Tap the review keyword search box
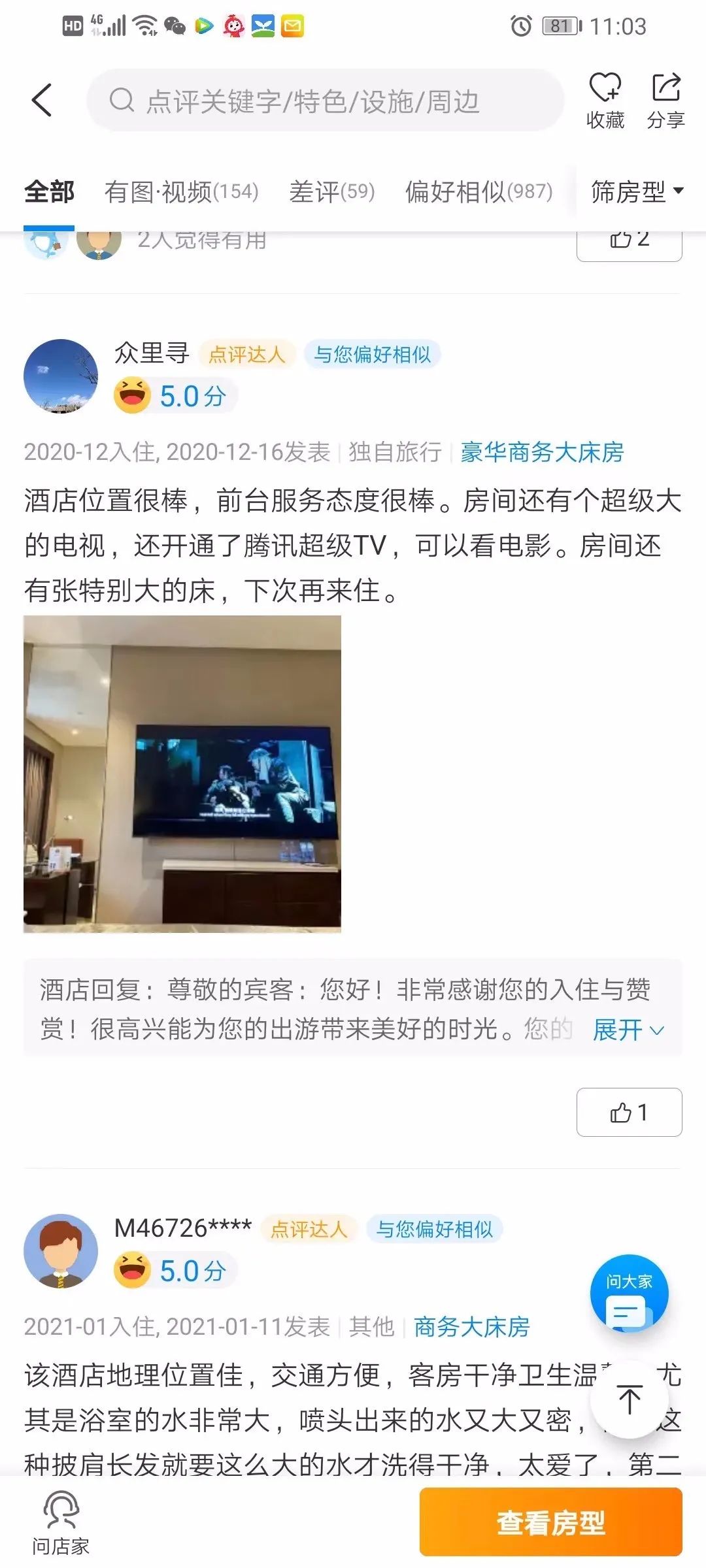 tap(325, 101)
